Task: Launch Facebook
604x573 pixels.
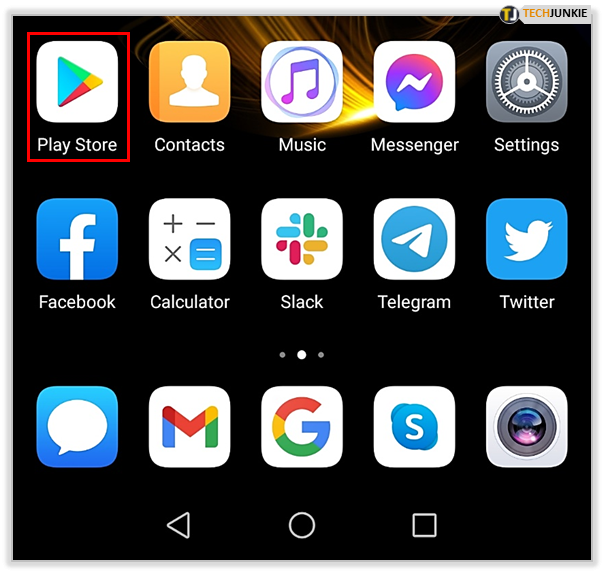Action: pos(77,239)
